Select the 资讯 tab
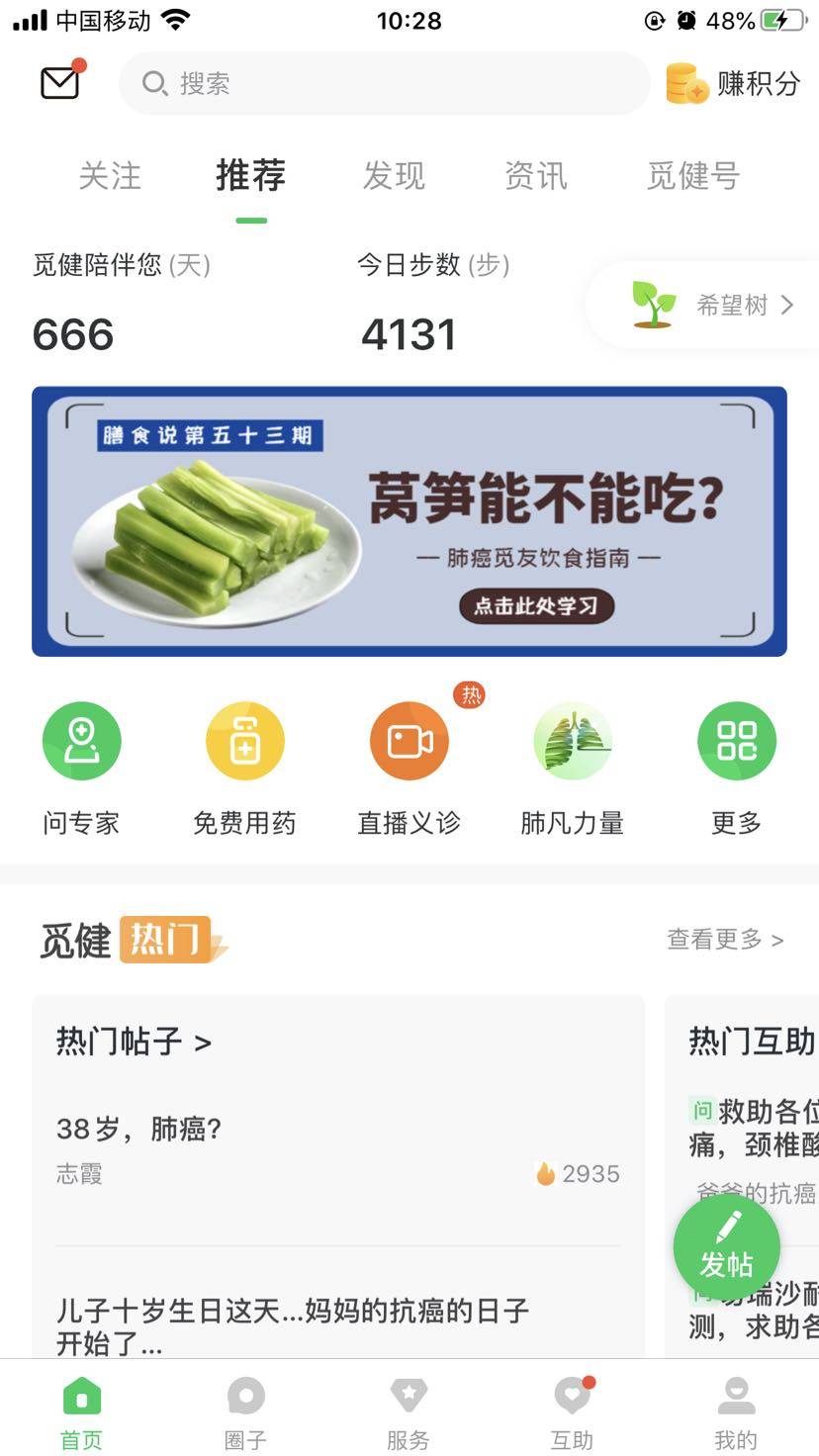 536,176
